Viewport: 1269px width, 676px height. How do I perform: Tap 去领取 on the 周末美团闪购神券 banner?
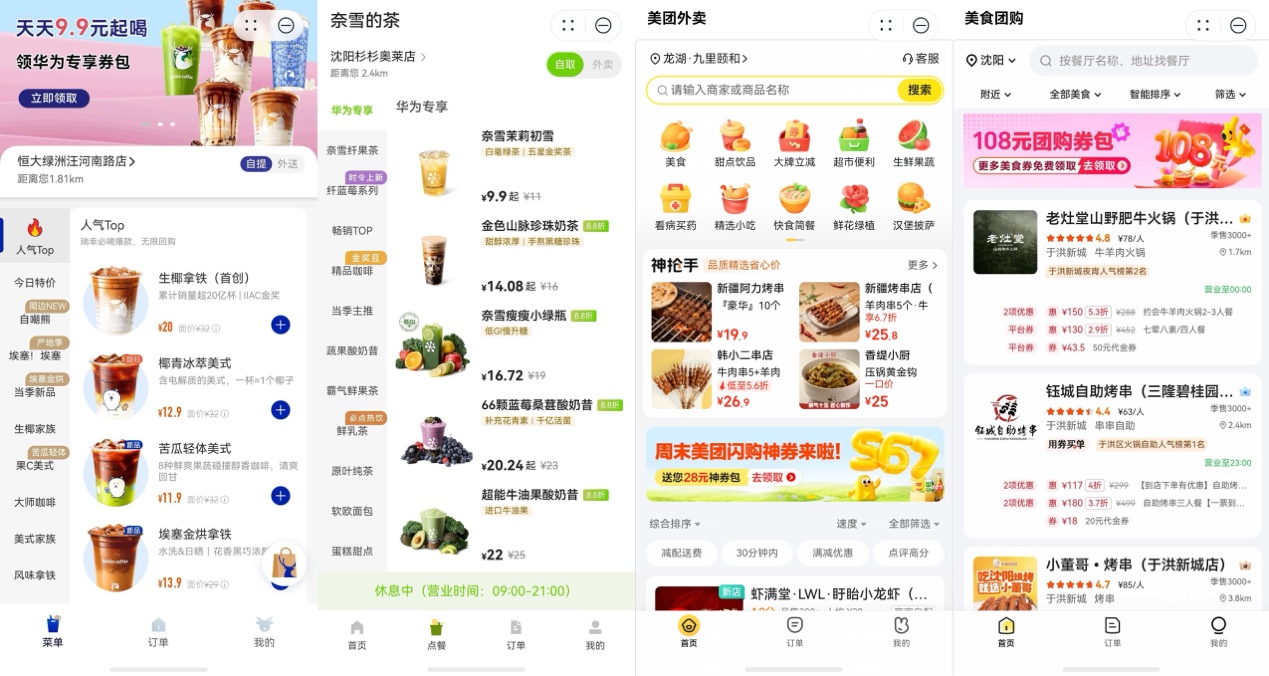click(x=768, y=478)
